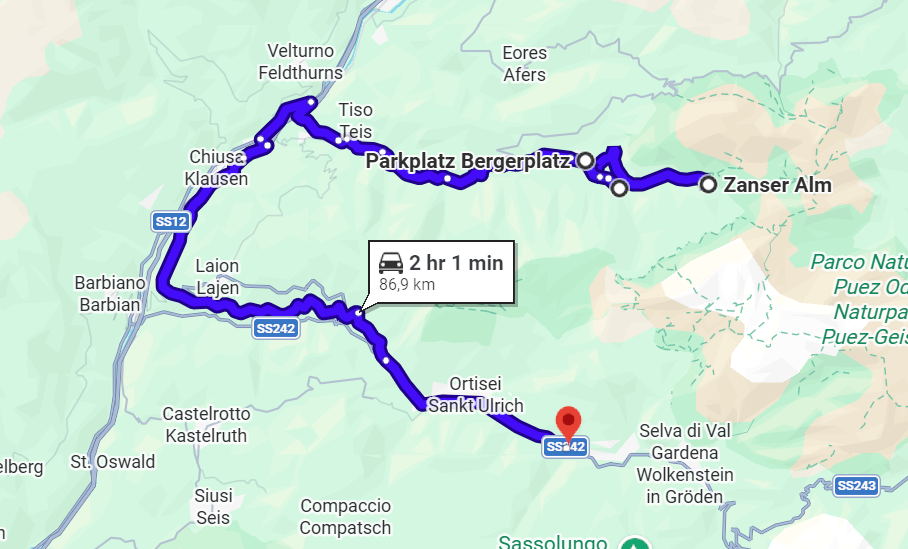Open the 2 hr 1 min route callout

[x=441, y=271]
